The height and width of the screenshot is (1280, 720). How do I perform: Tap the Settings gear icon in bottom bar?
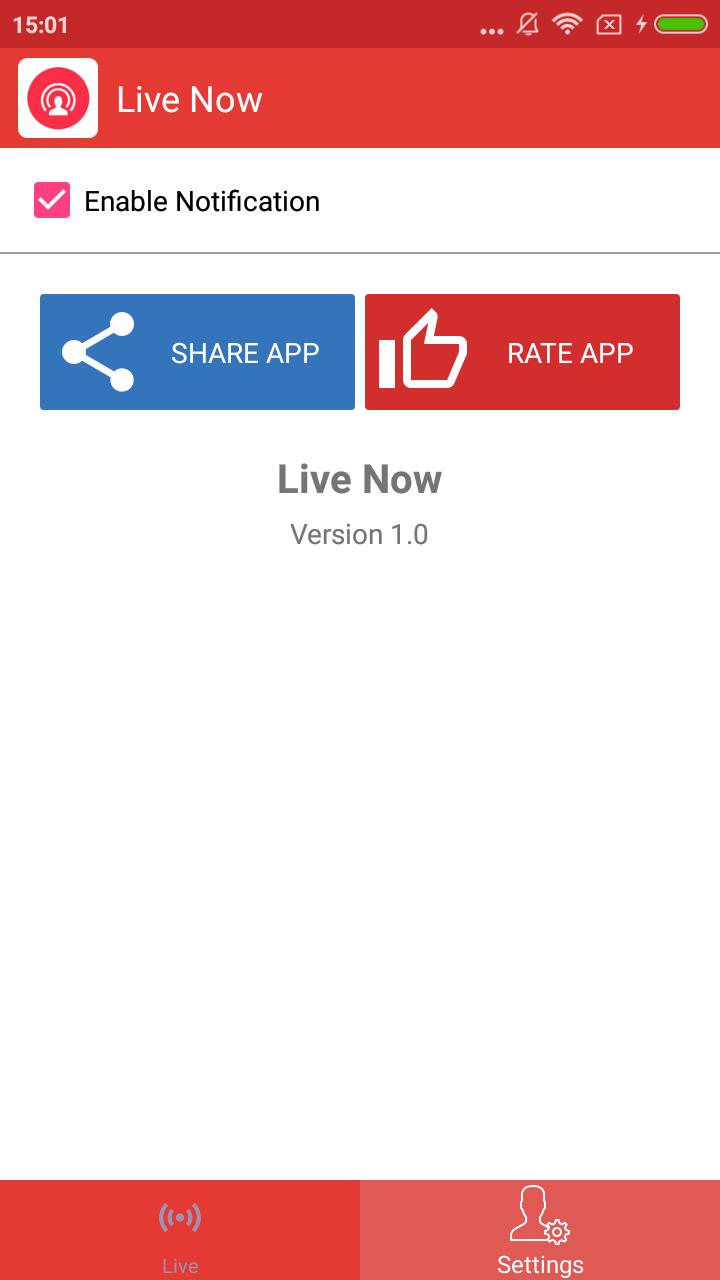(539, 1218)
